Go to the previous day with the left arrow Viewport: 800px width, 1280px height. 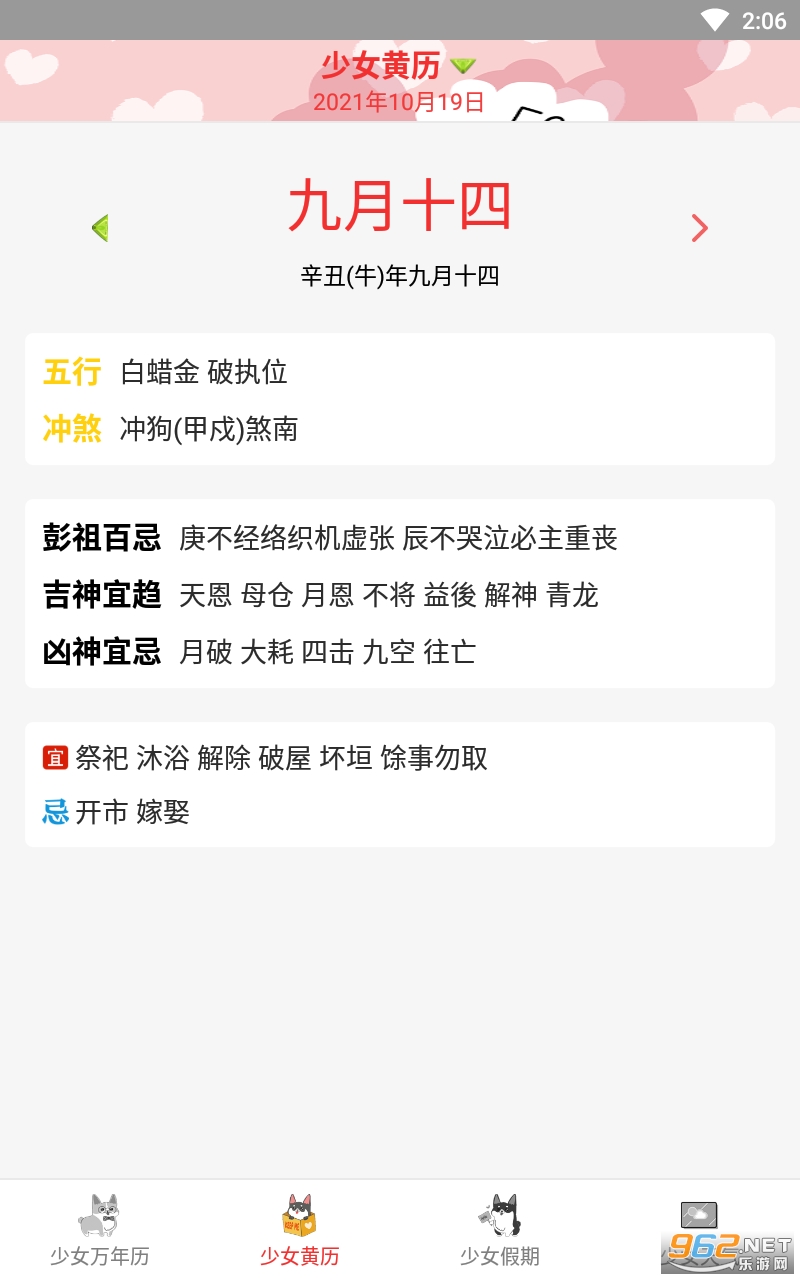pos(99,228)
